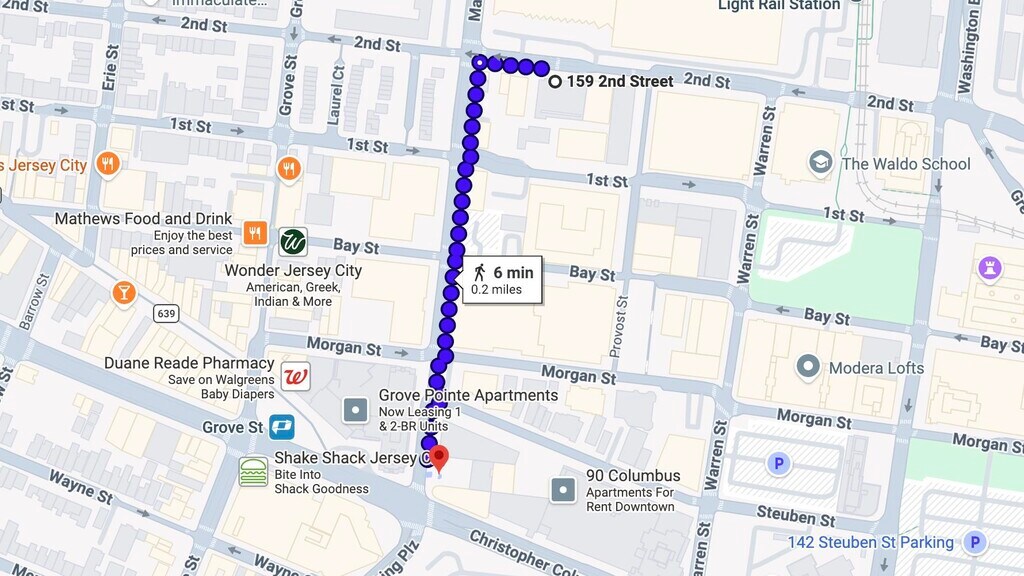
Task: Tap the Duane Reade Pharmacy Walgreens marker
Action: 295,376
